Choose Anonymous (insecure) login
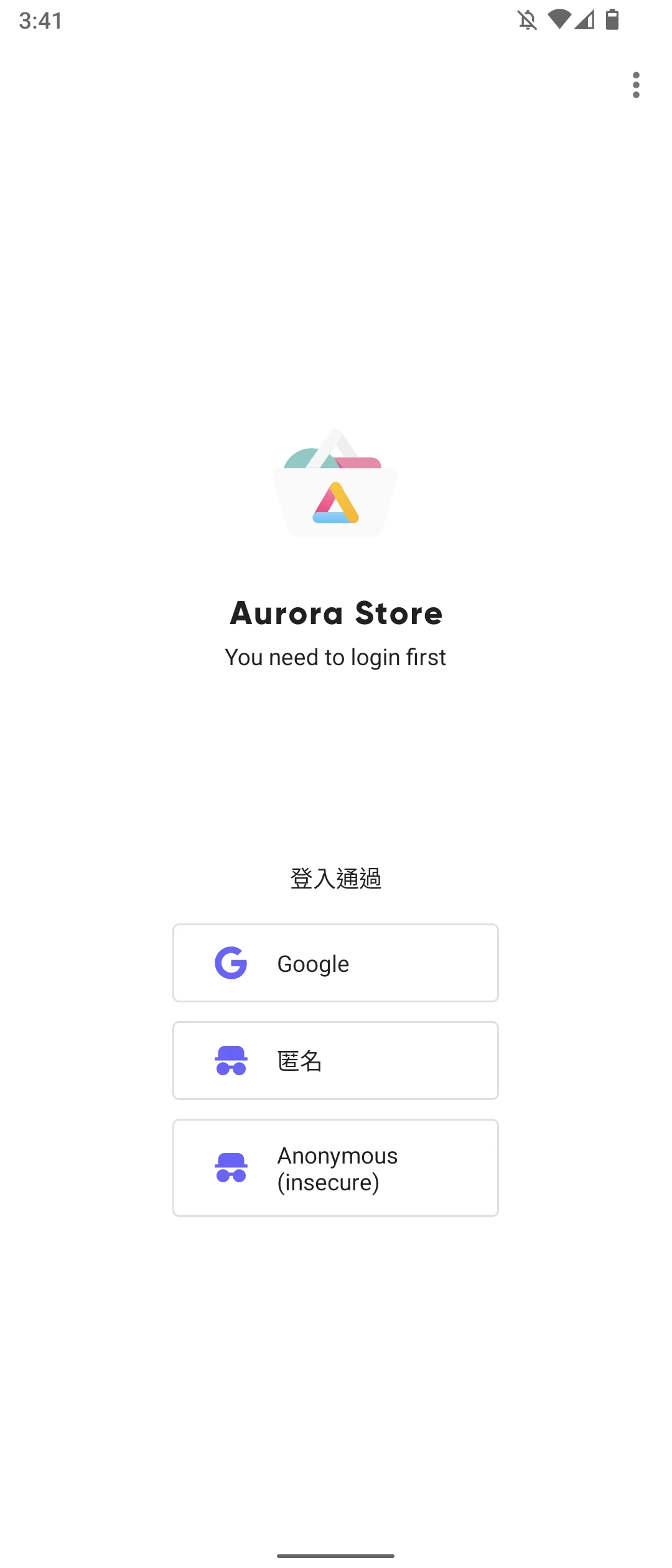The image size is (672, 1568). pyautogui.click(x=335, y=1167)
